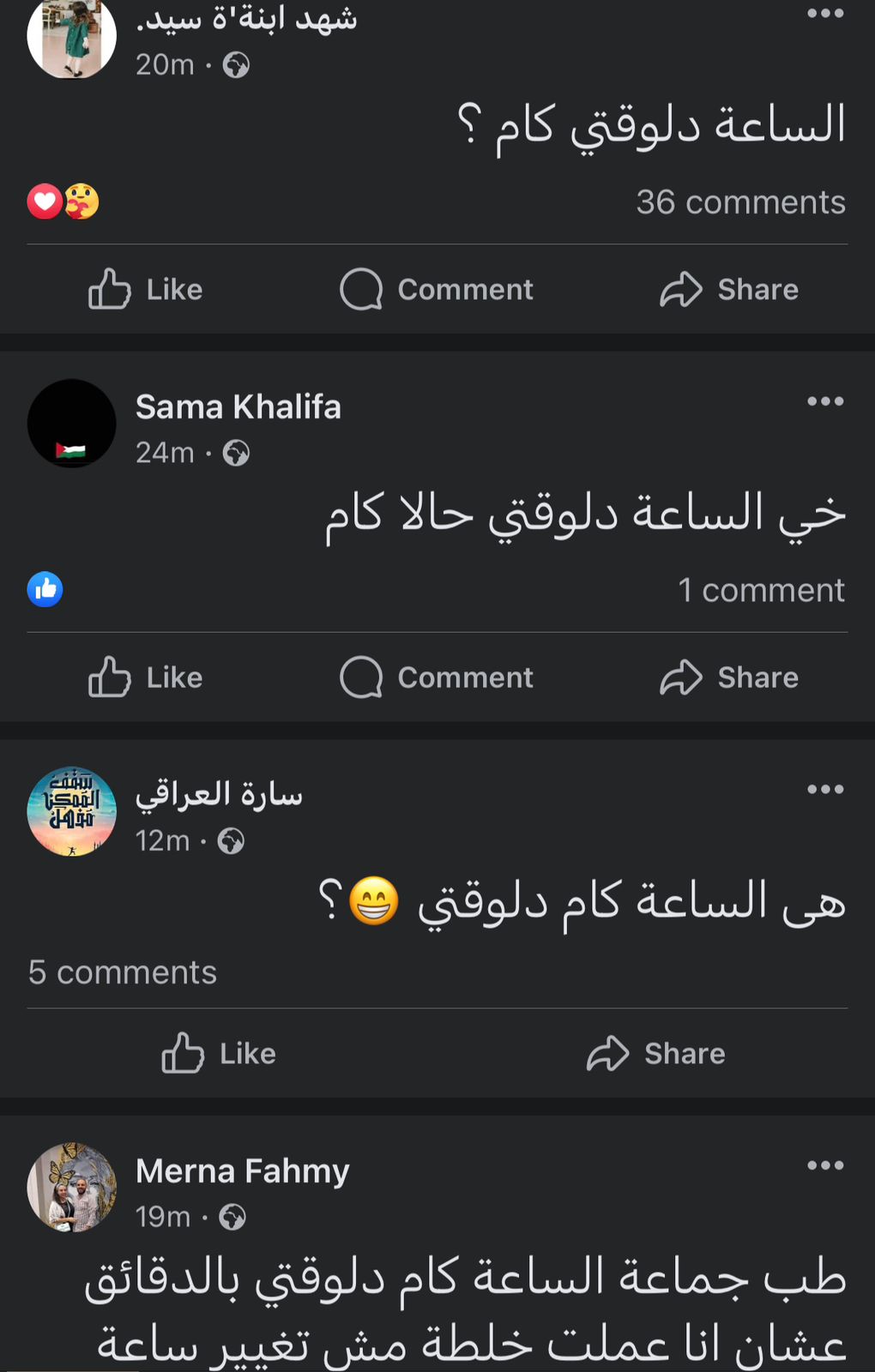The height and width of the screenshot is (1372, 875).
Task: Comment on شهد ابنة سيد's post
Action: coord(437,290)
